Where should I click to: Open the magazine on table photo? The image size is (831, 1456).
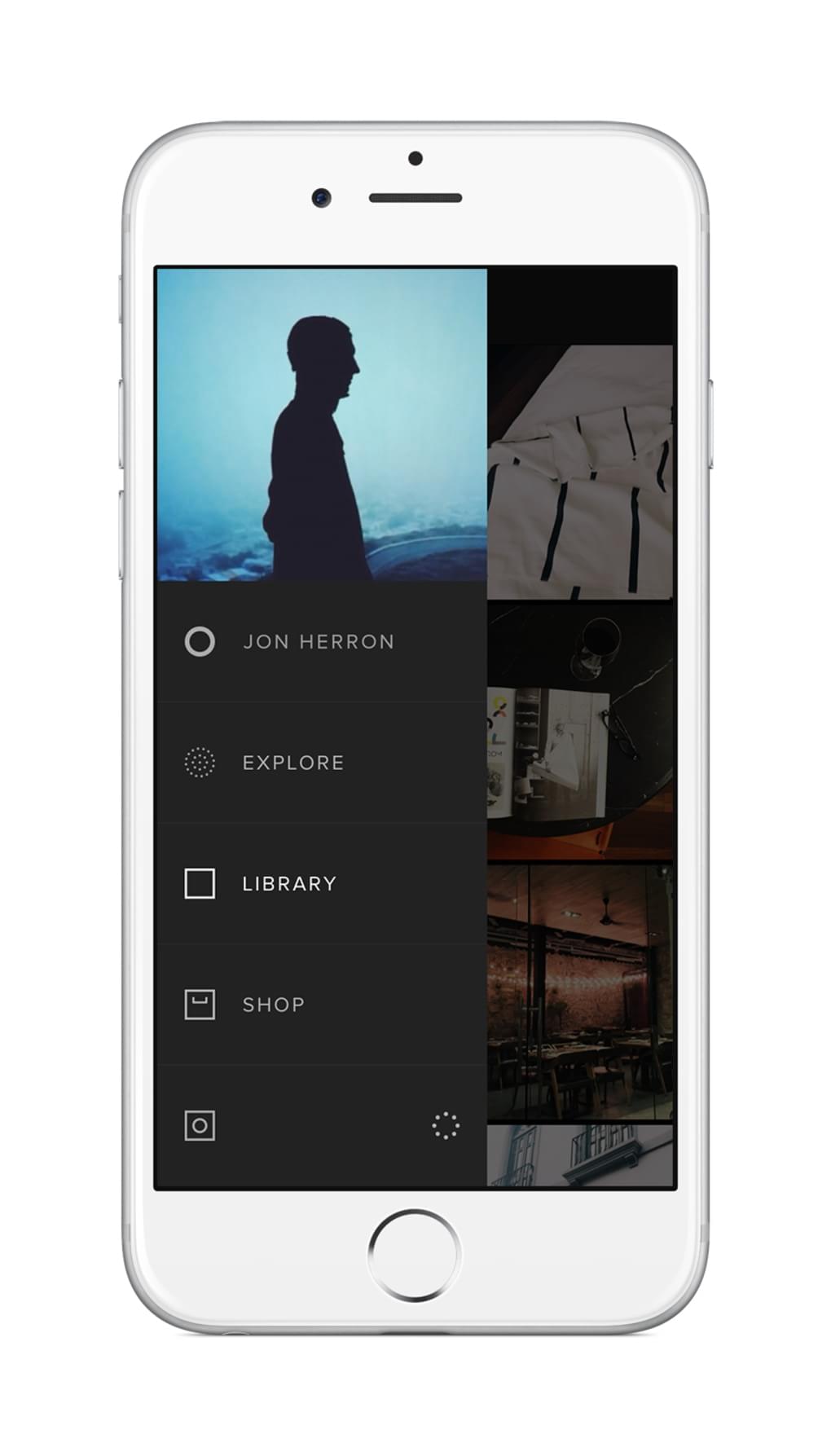(x=580, y=732)
